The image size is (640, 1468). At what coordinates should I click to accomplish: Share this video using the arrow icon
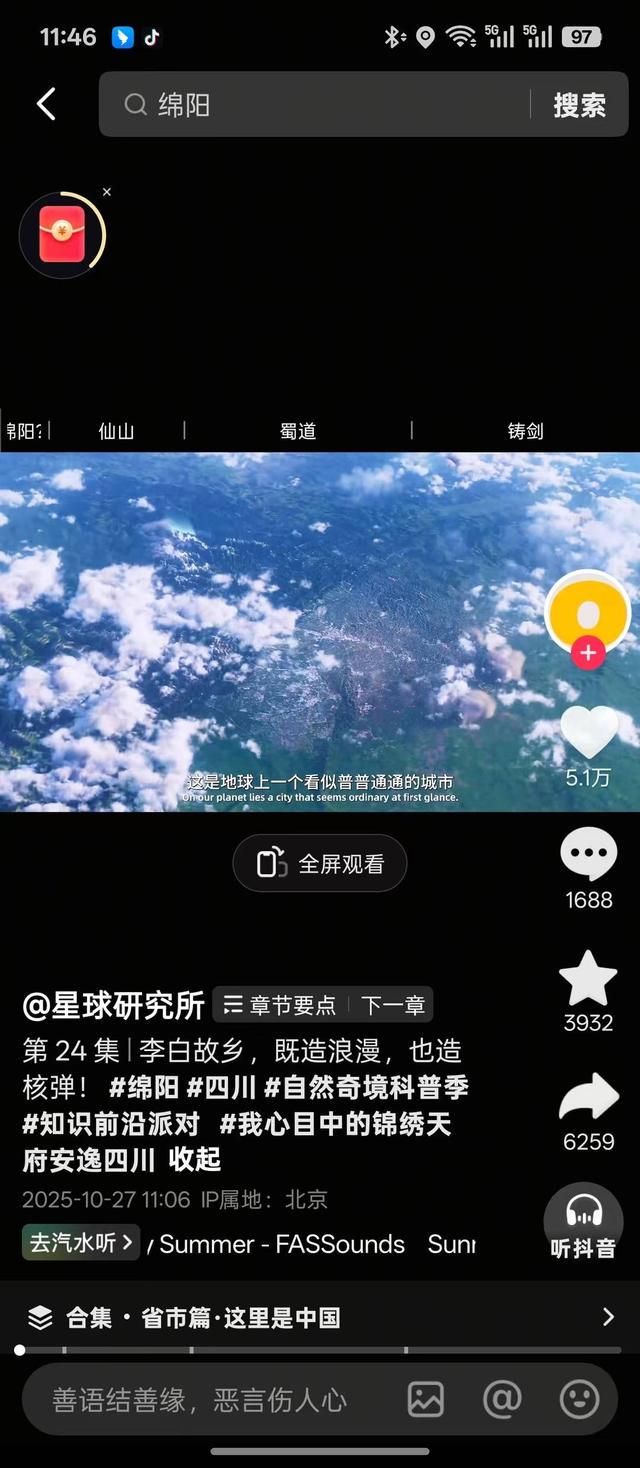[x=588, y=1099]
